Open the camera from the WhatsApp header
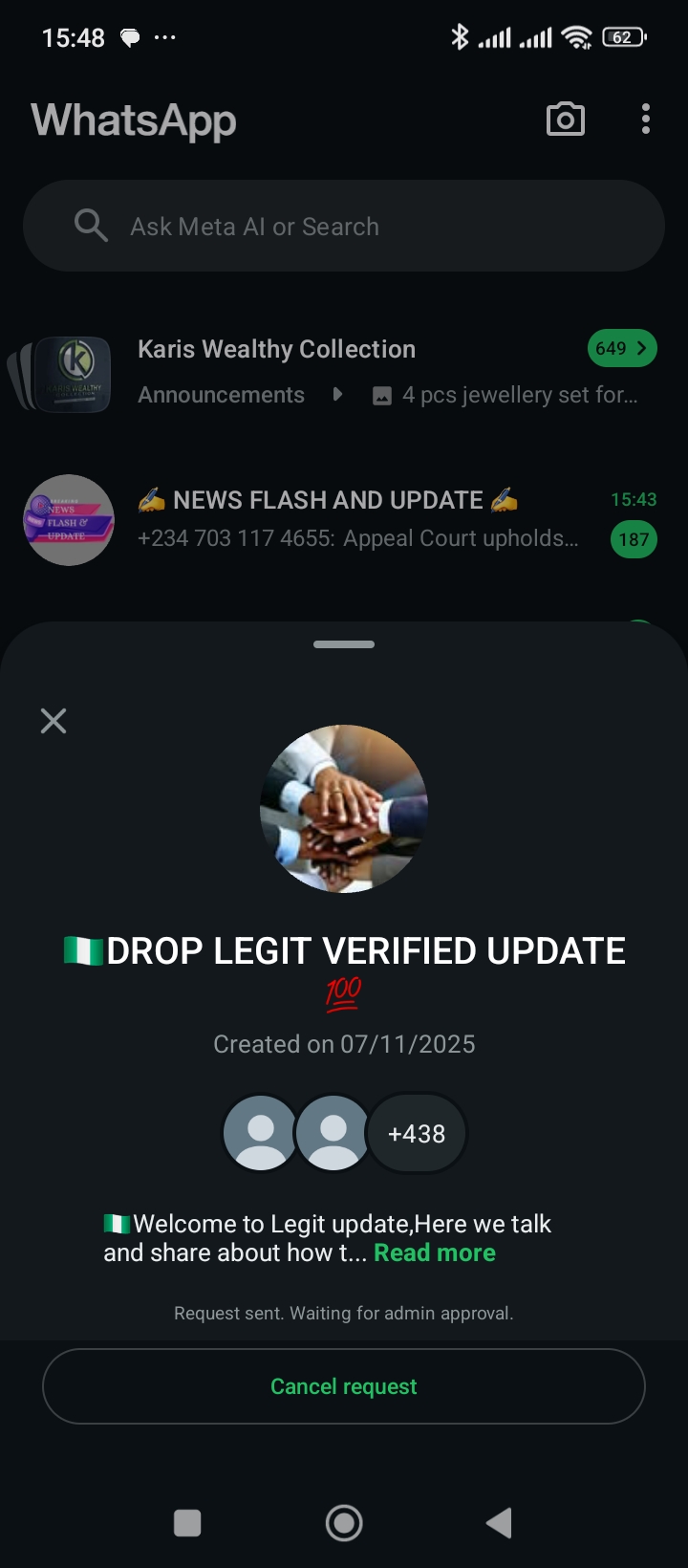The width and height of the screenshot is (688, 1568). (x=565, y=120)
